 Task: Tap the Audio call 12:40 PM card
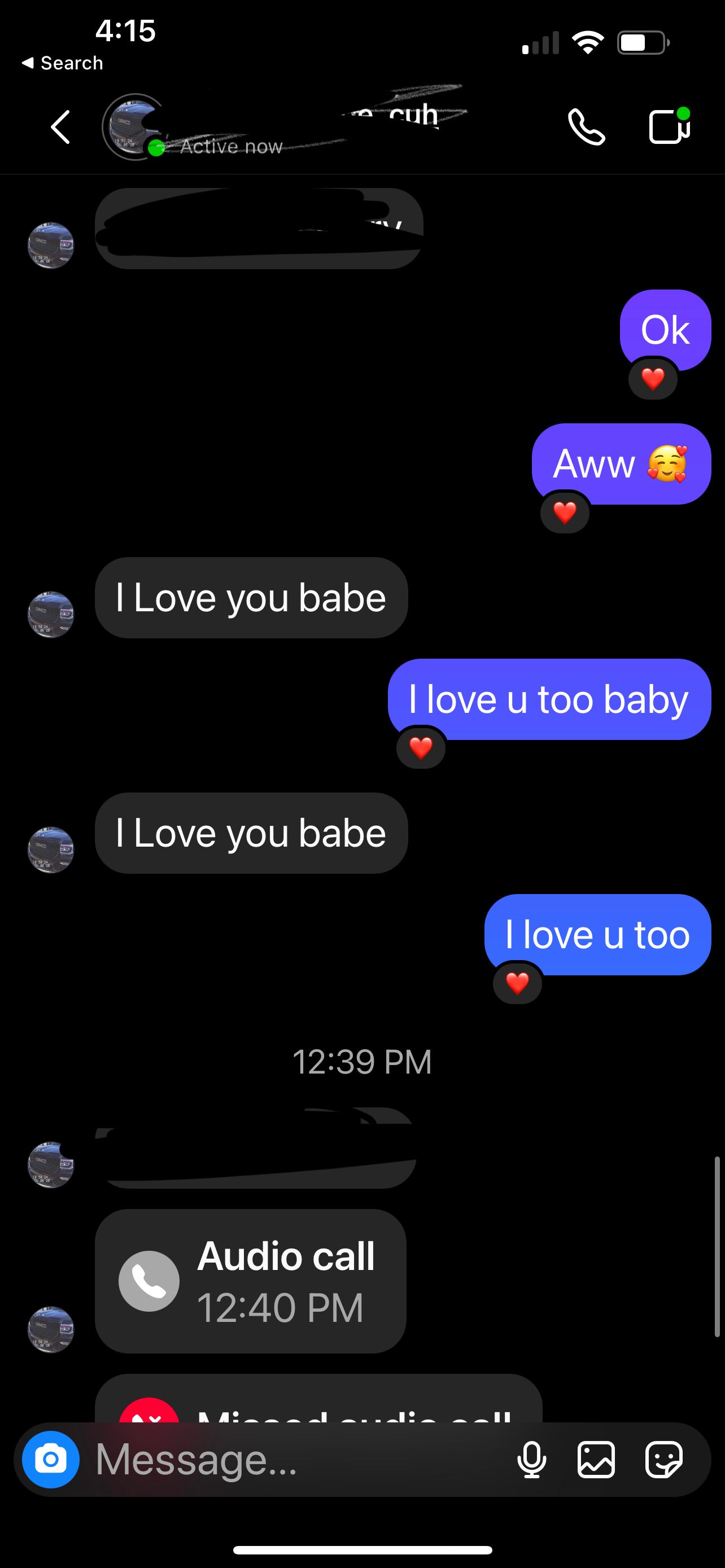pos(250,1281)
